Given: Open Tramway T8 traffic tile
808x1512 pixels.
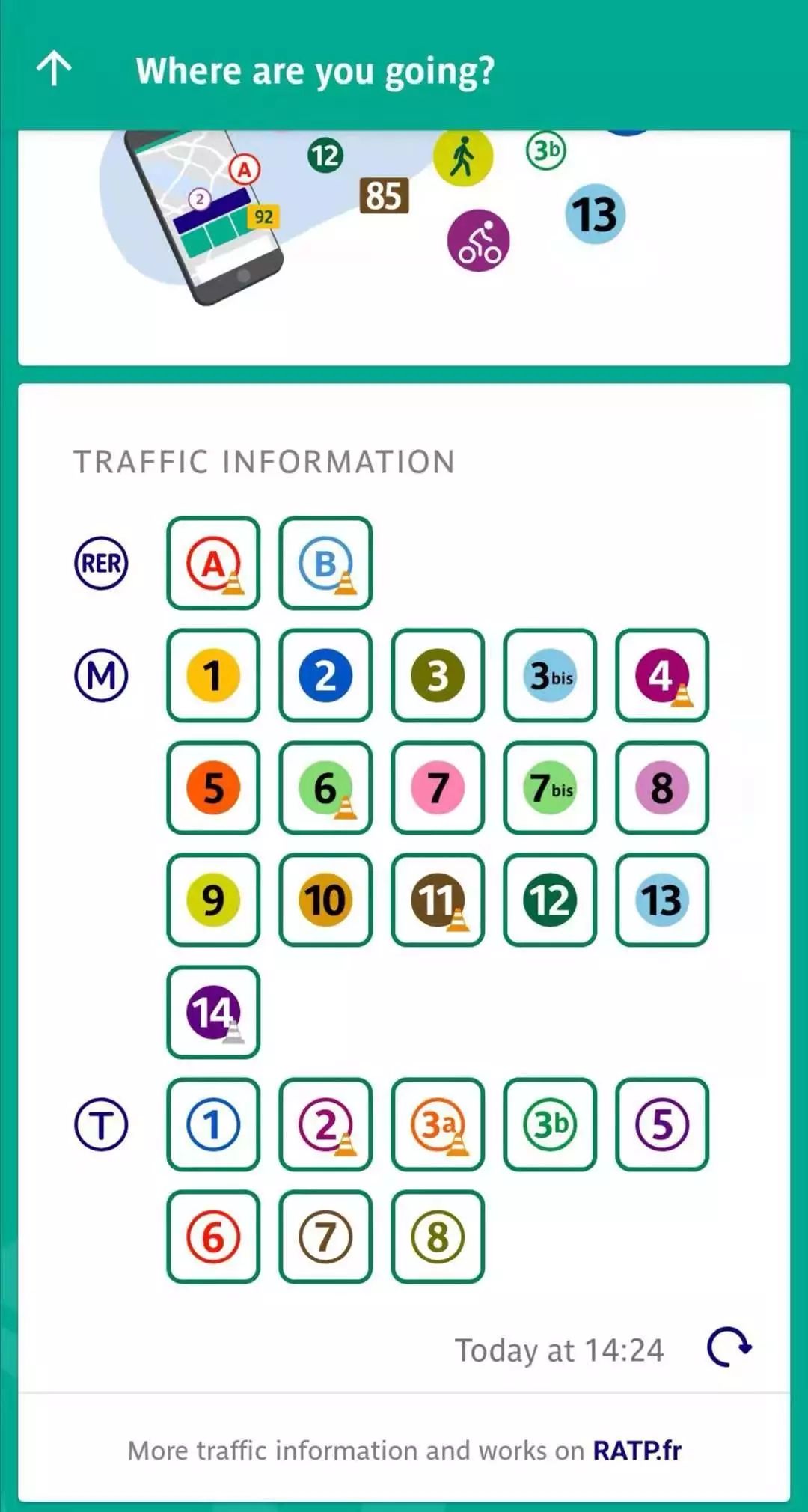Looking at the screenshot, I should 438,1237.
